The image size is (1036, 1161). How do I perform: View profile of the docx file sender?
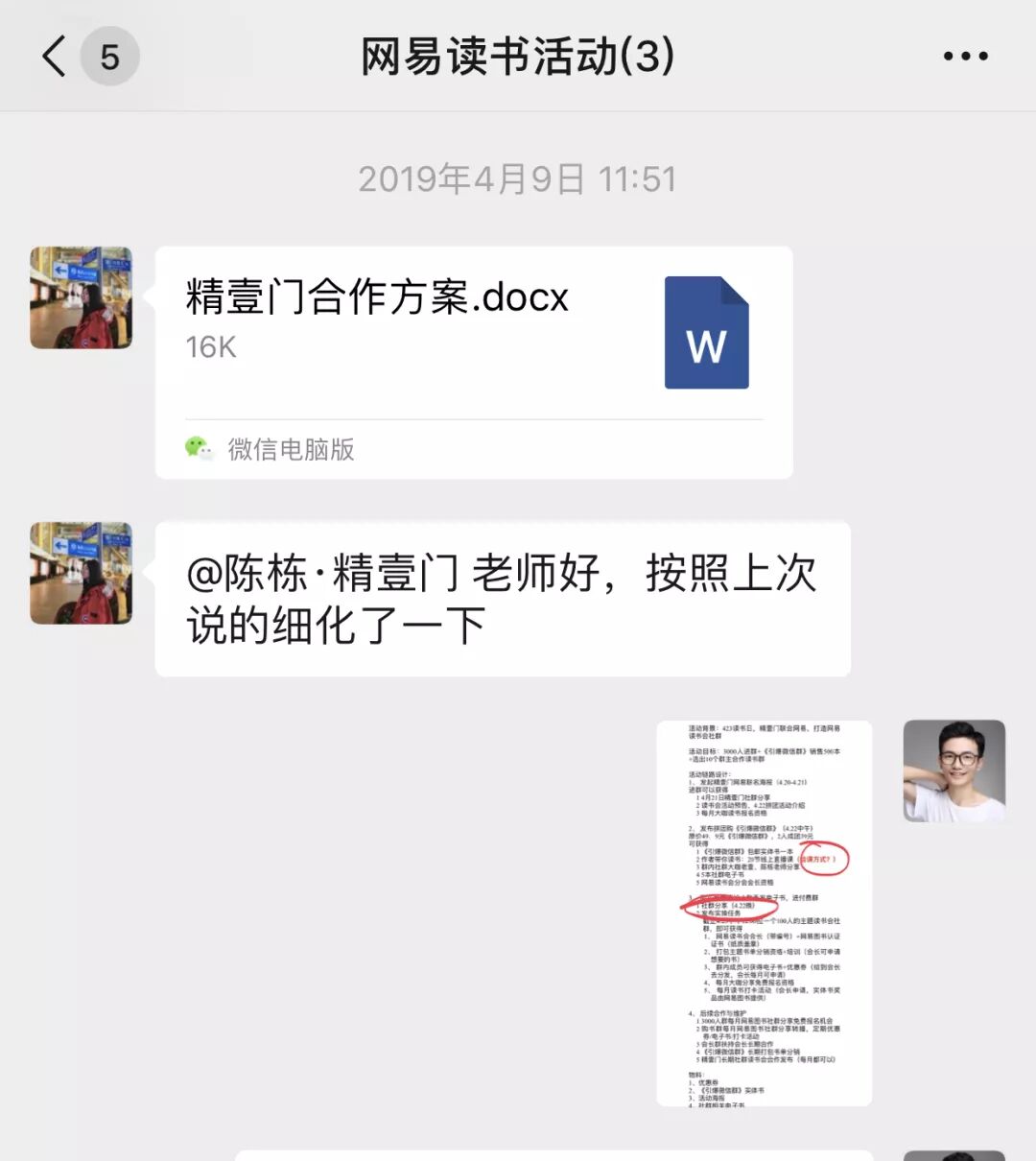82,297
